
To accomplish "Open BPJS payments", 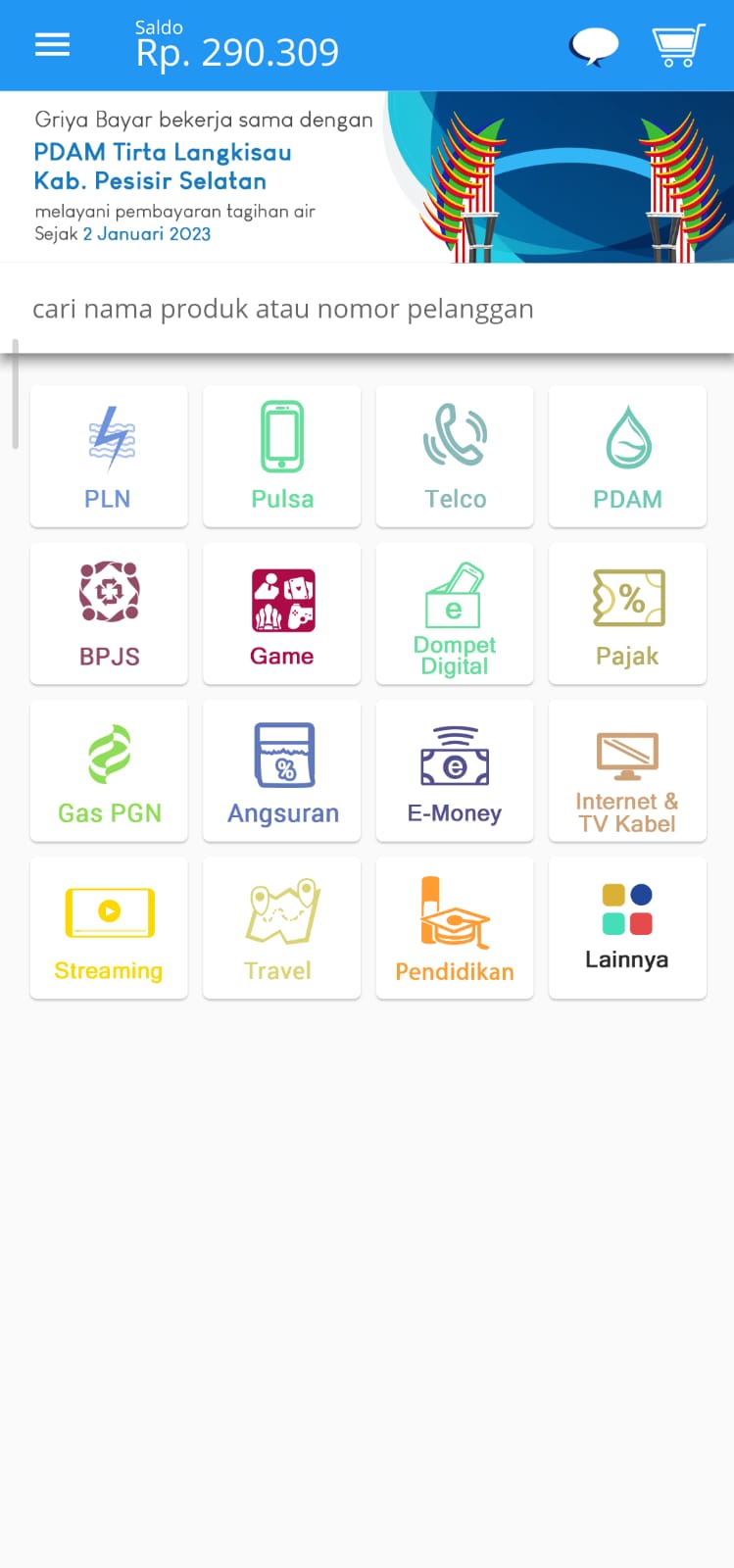I will [109, 613].
